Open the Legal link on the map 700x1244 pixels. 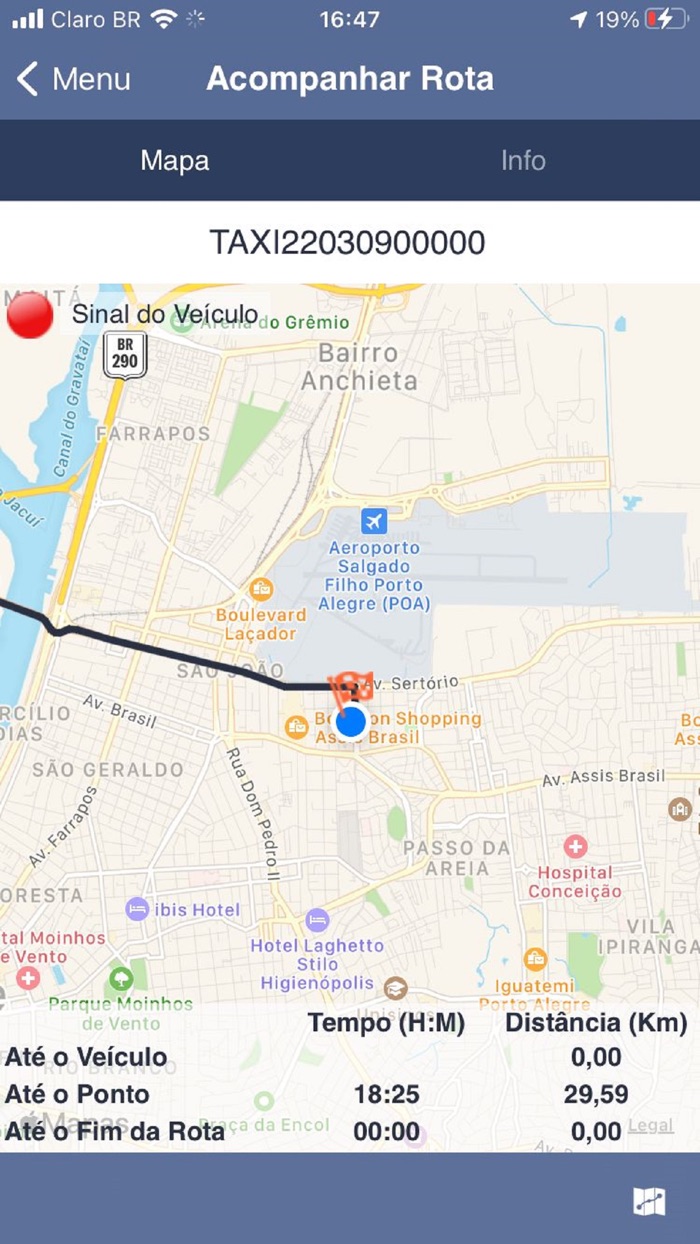[x=650, y=1126]
